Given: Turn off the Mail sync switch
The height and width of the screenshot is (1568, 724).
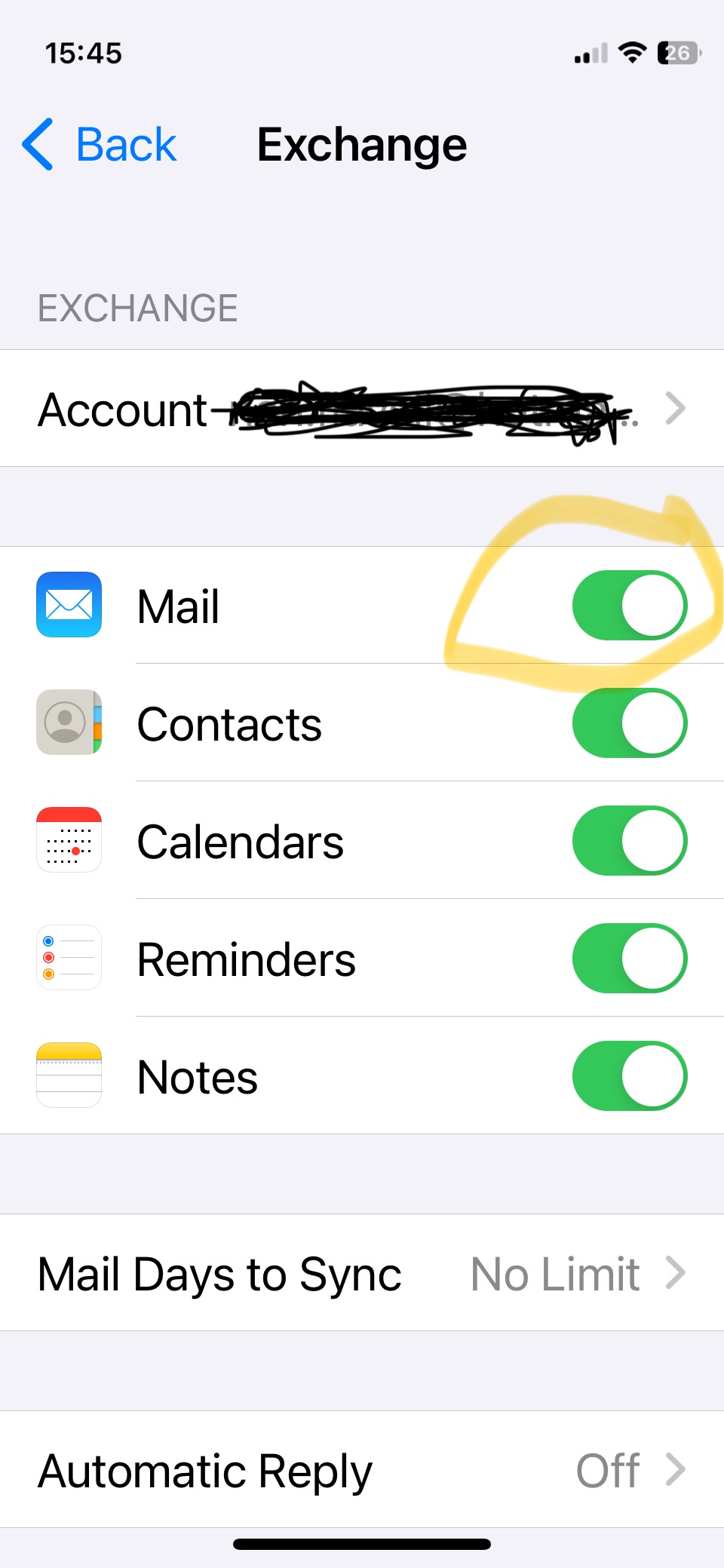Looking at the screenshot, I should (x=629, y=606).
